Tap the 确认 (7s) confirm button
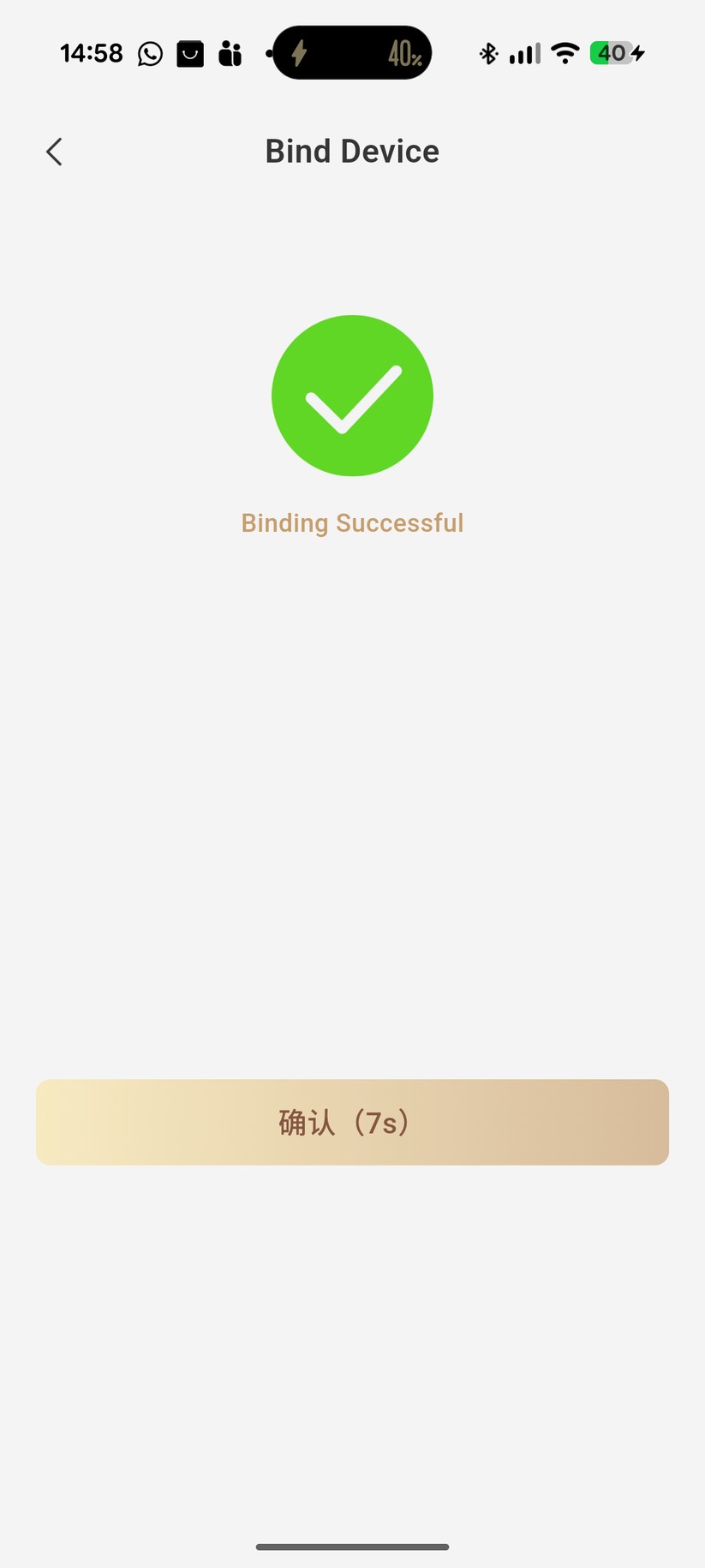705x1568 pixels. [352, 1122]
